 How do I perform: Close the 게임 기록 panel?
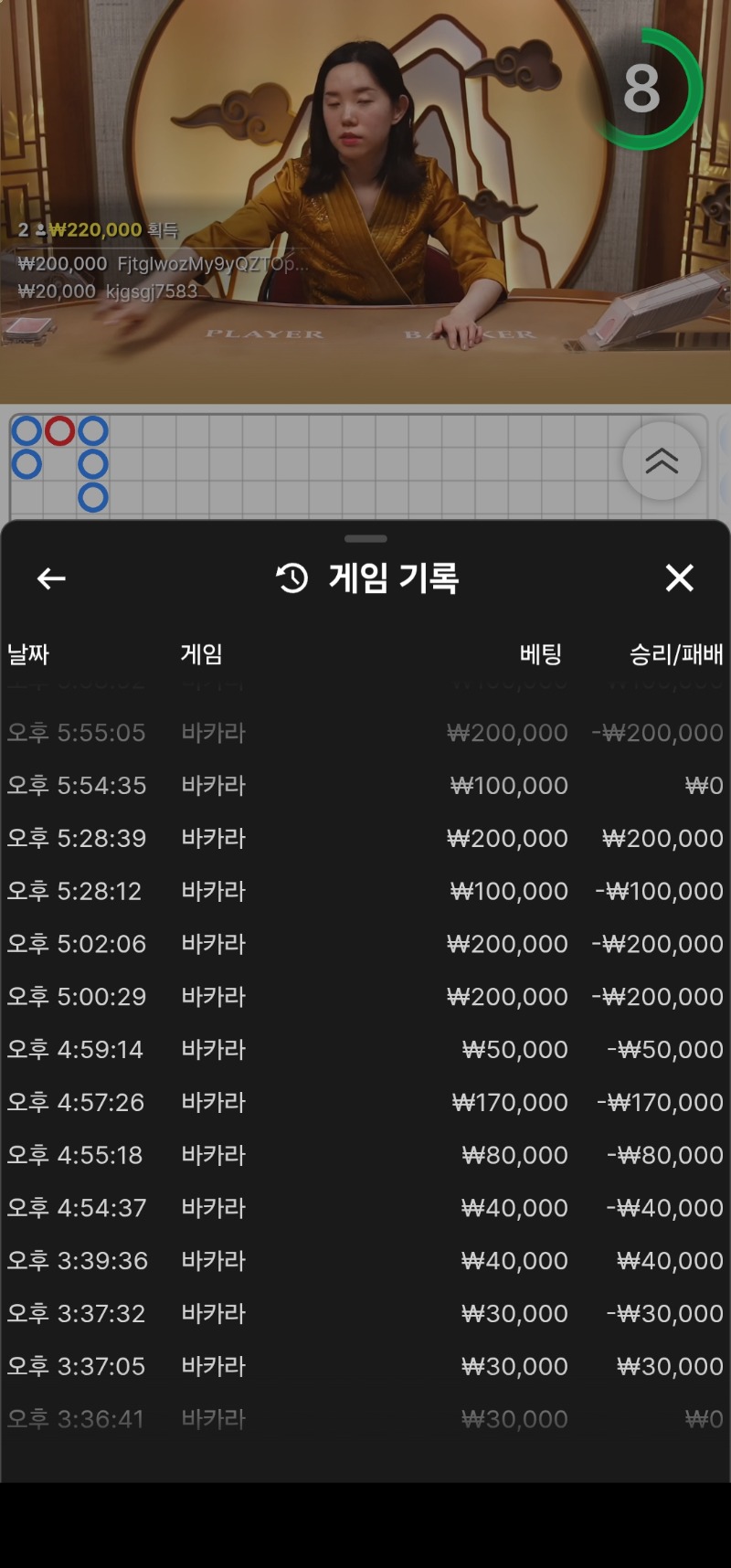[679, 578]
